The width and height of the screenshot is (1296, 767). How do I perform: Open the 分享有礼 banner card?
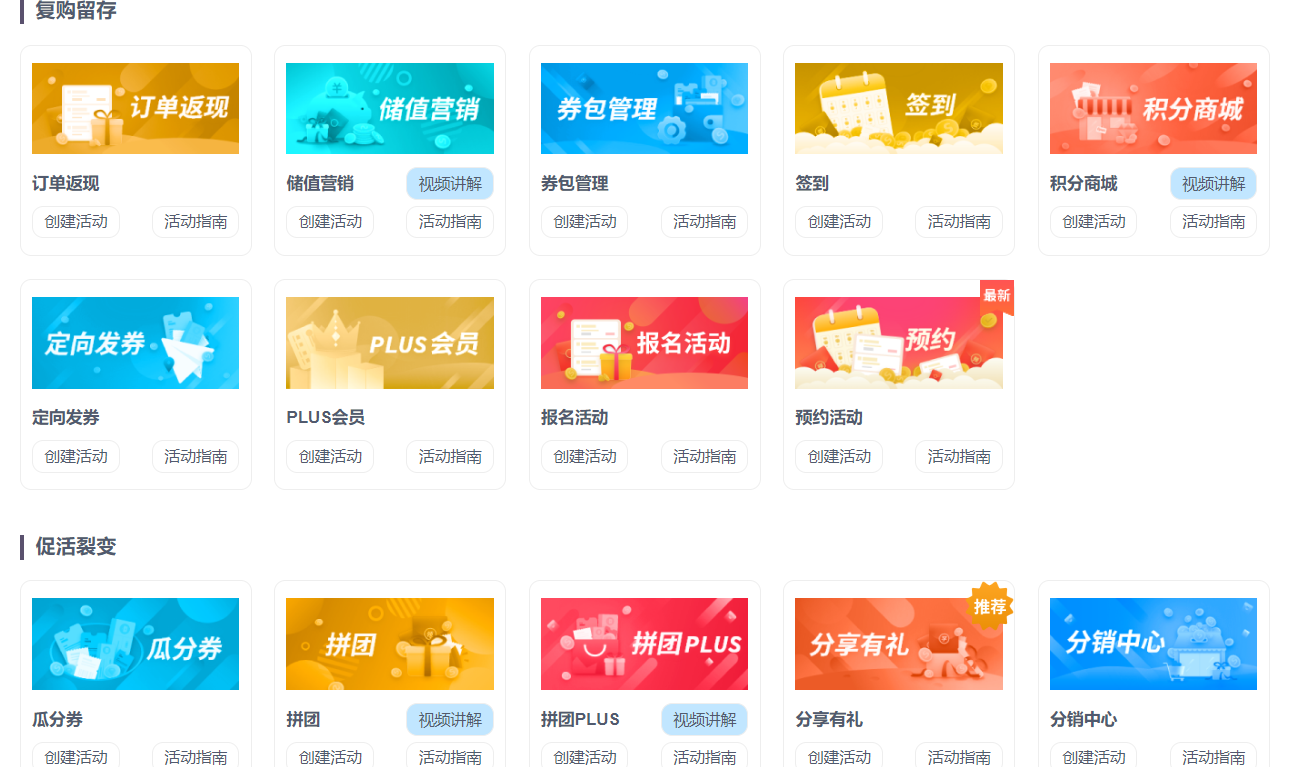pos(898,644)
